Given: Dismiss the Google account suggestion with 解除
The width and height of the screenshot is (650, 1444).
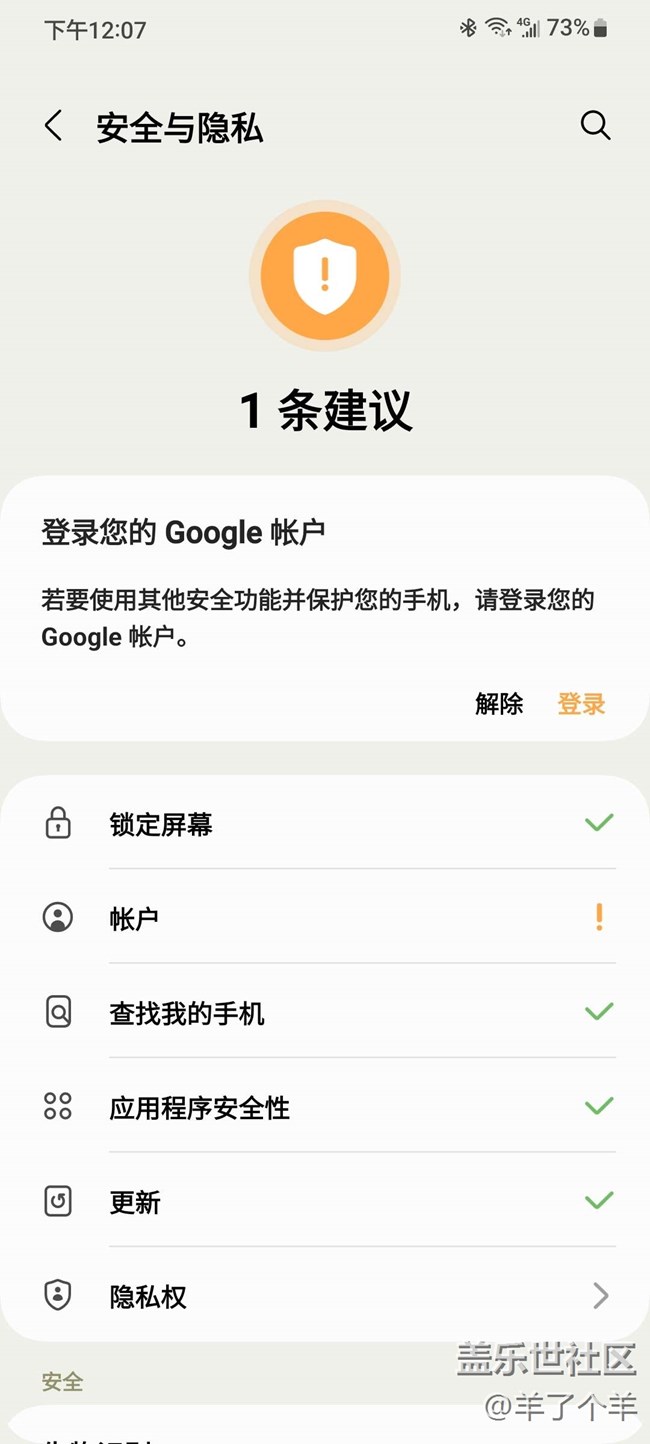Looking at the screenshot, I should pyautogui.click(x=499, y=703).
